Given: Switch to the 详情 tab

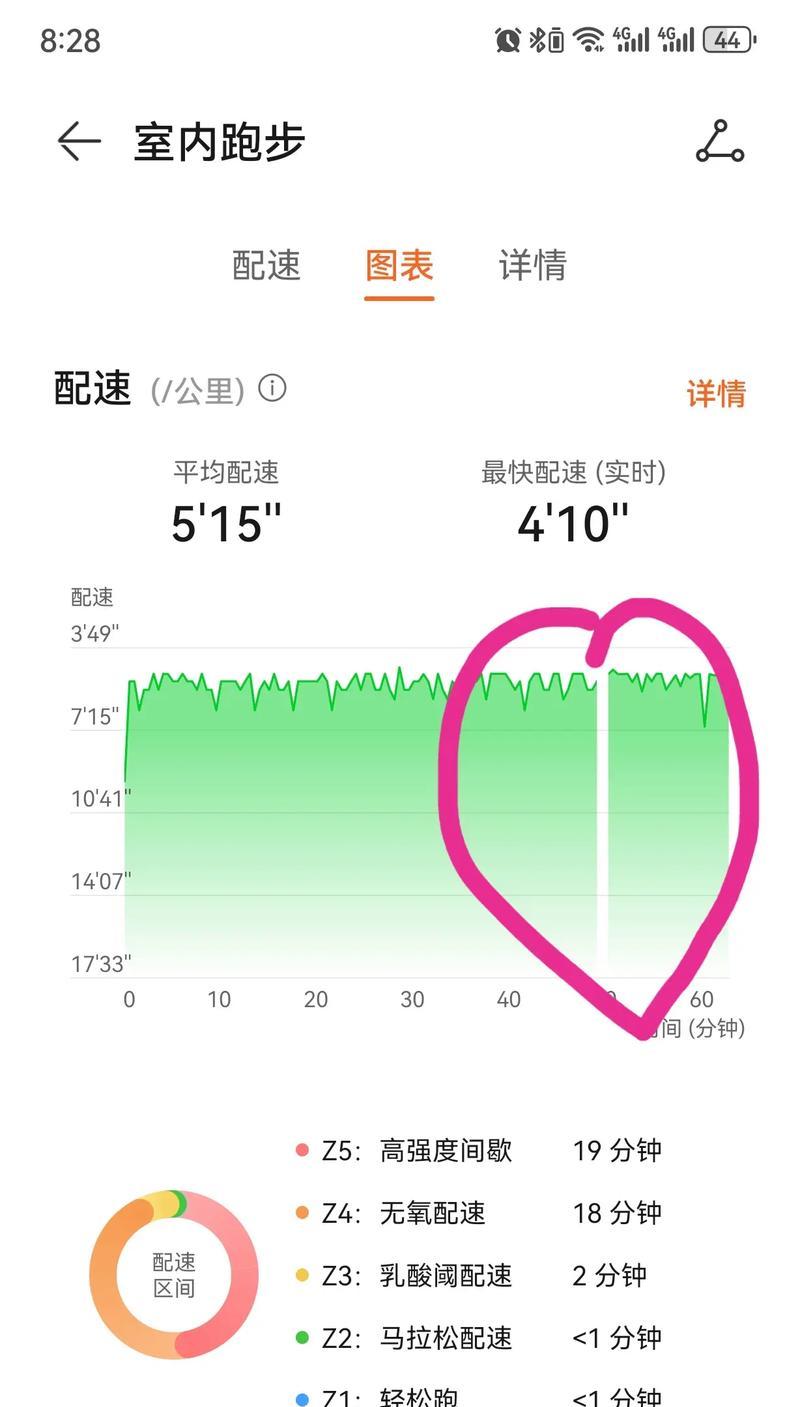Looking at the screenshot, I should click(x=533, y=265).
